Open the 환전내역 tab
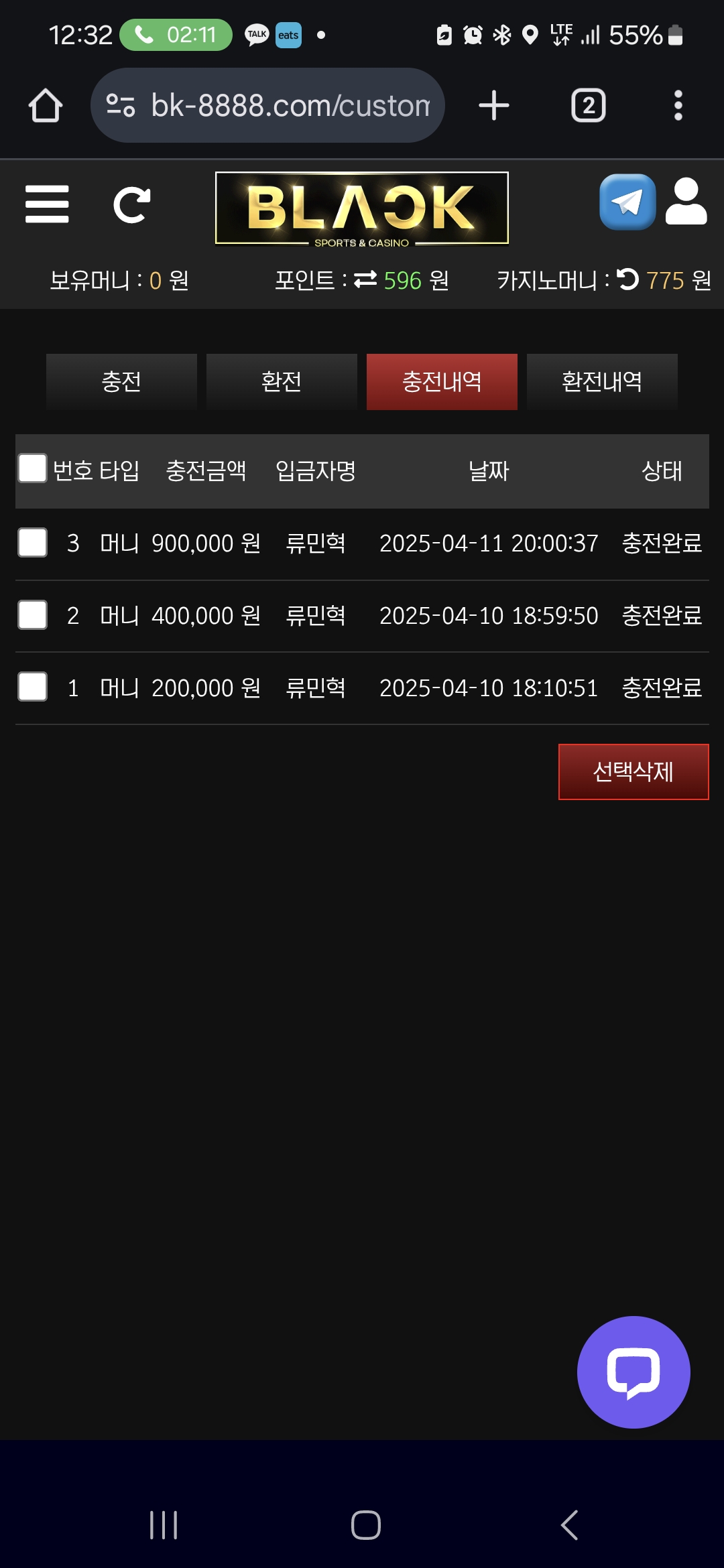The width and height of the screenshot is (724, 1568). [602, 381]
